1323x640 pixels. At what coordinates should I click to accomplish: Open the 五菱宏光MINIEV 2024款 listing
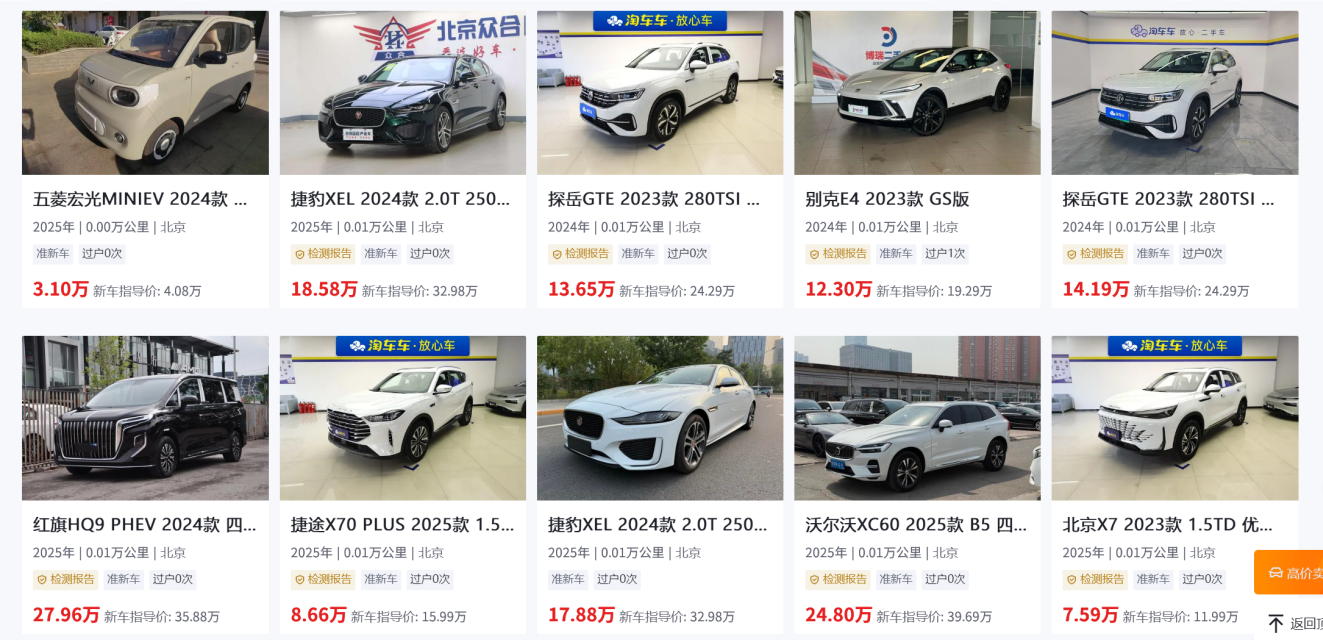coord(145,199)
